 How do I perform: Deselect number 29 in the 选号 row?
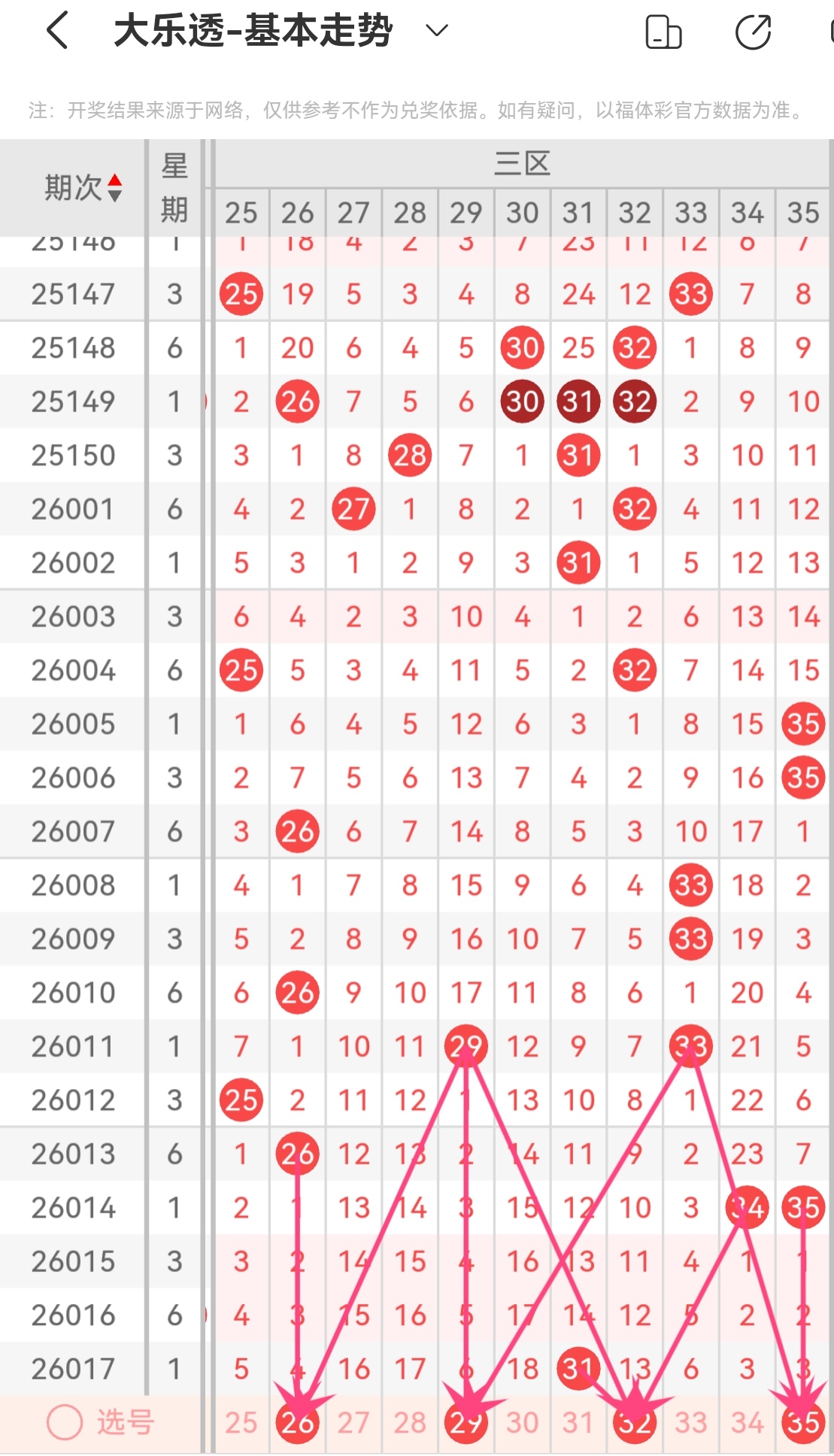pyautogui.click(x=466, y=1422)
